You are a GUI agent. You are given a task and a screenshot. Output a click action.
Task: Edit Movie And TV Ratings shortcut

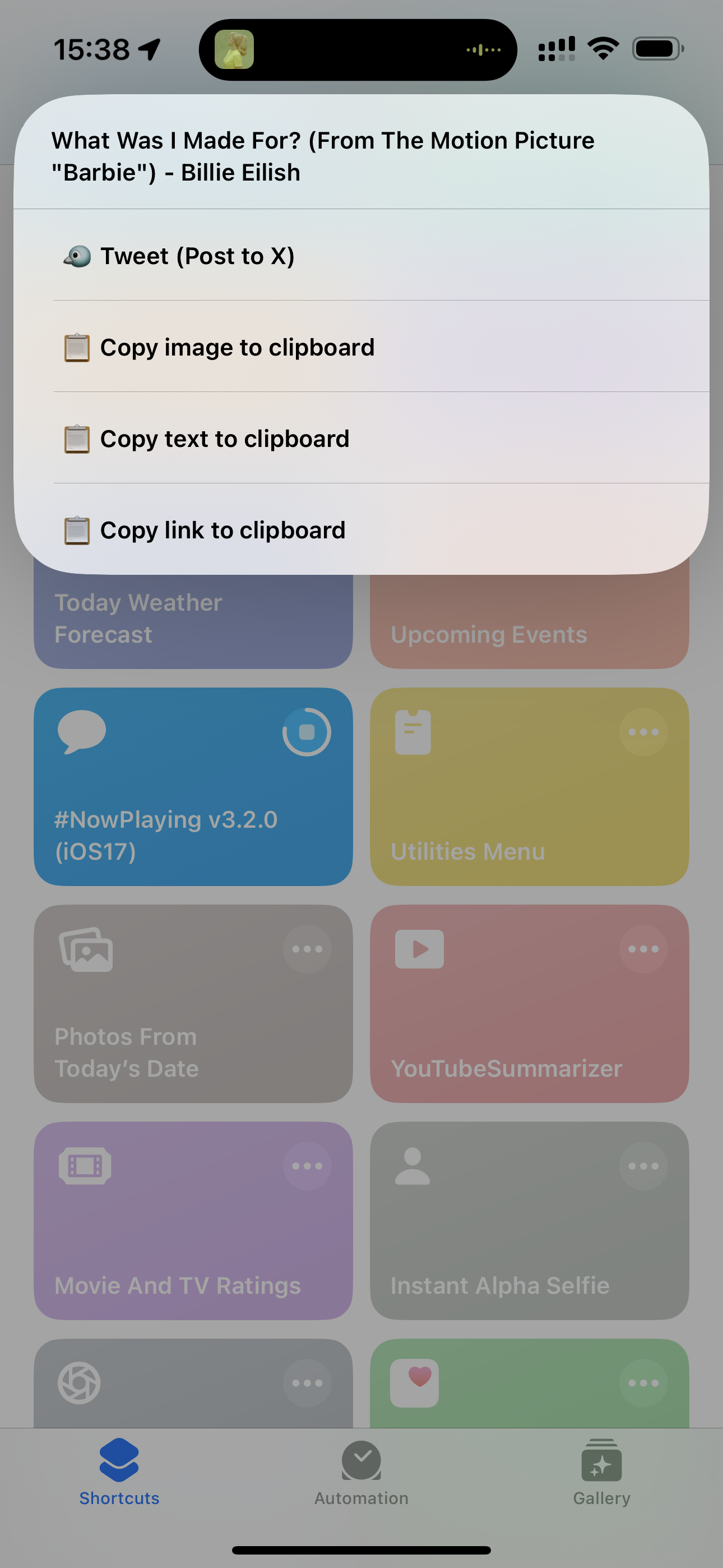[x=307, y=1166]
